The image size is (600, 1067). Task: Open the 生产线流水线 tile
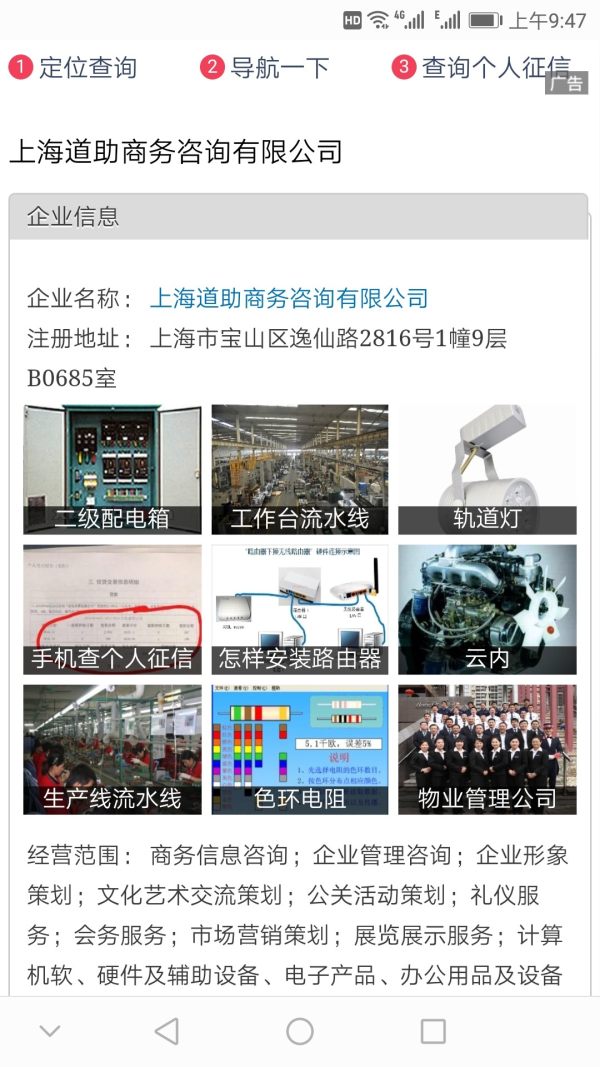[x=112, y=749]
